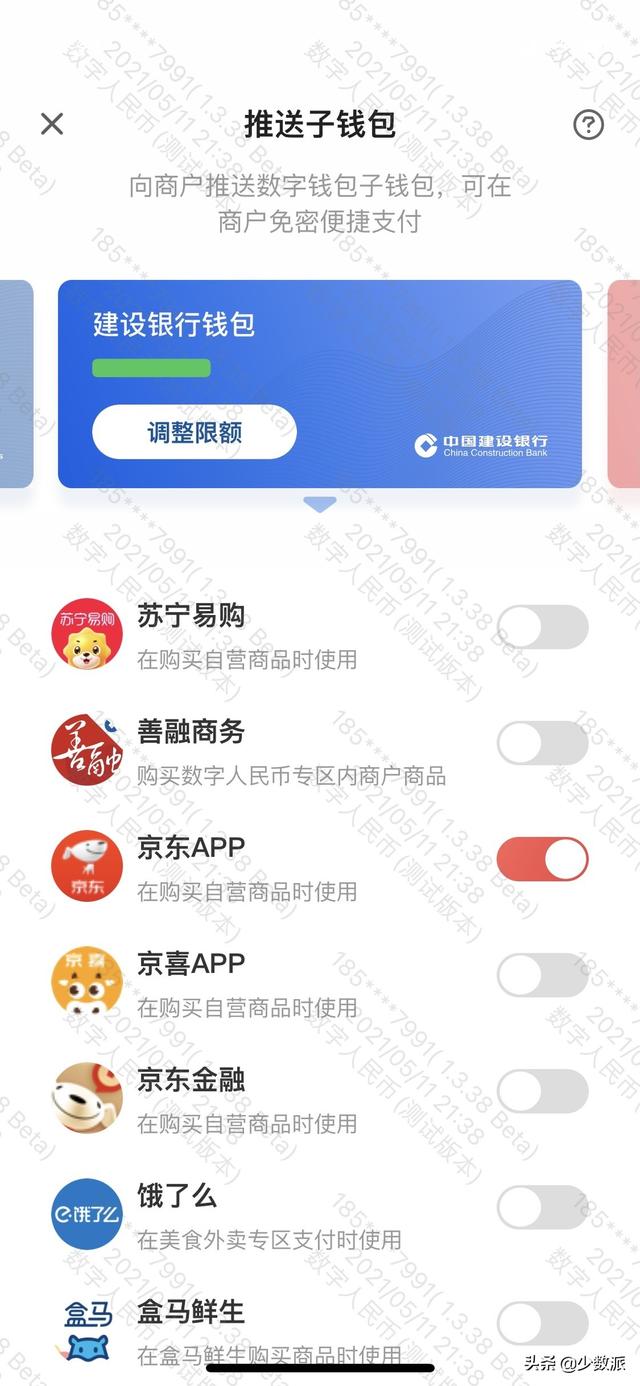Enable the 京东金融 switch
This screenshot has width=640, height=1386.
(543, 1091)
